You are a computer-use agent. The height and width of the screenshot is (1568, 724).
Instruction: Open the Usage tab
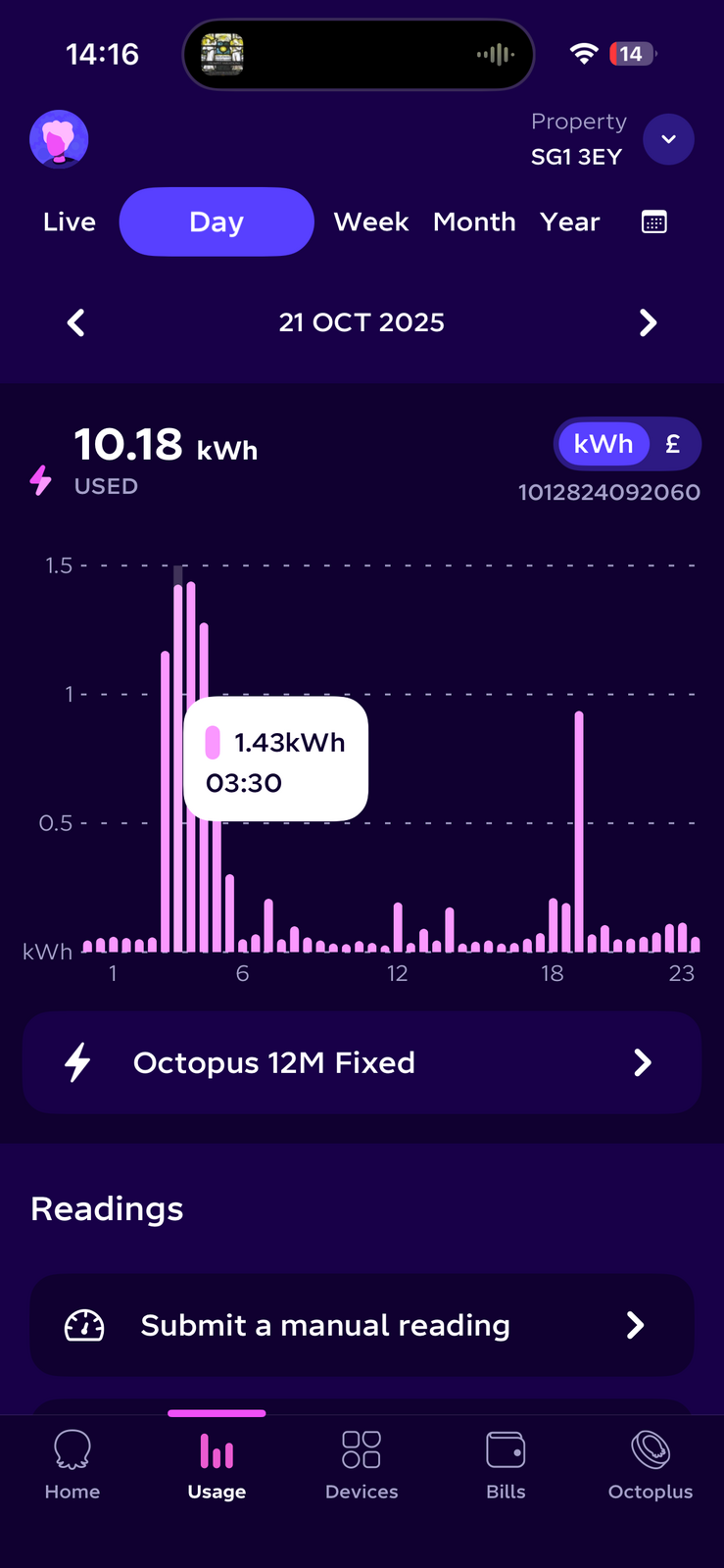217,1464
